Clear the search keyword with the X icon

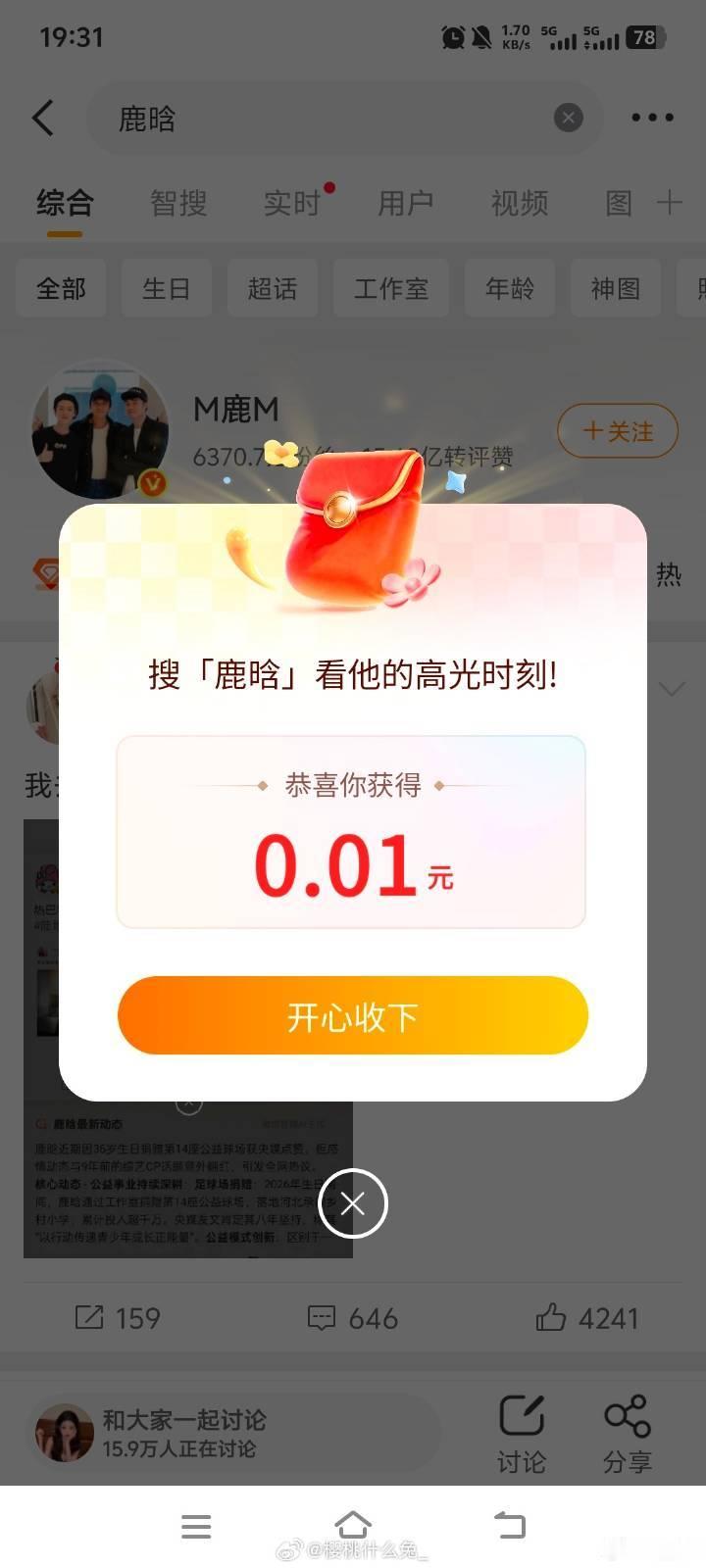[x=567, y=118]
